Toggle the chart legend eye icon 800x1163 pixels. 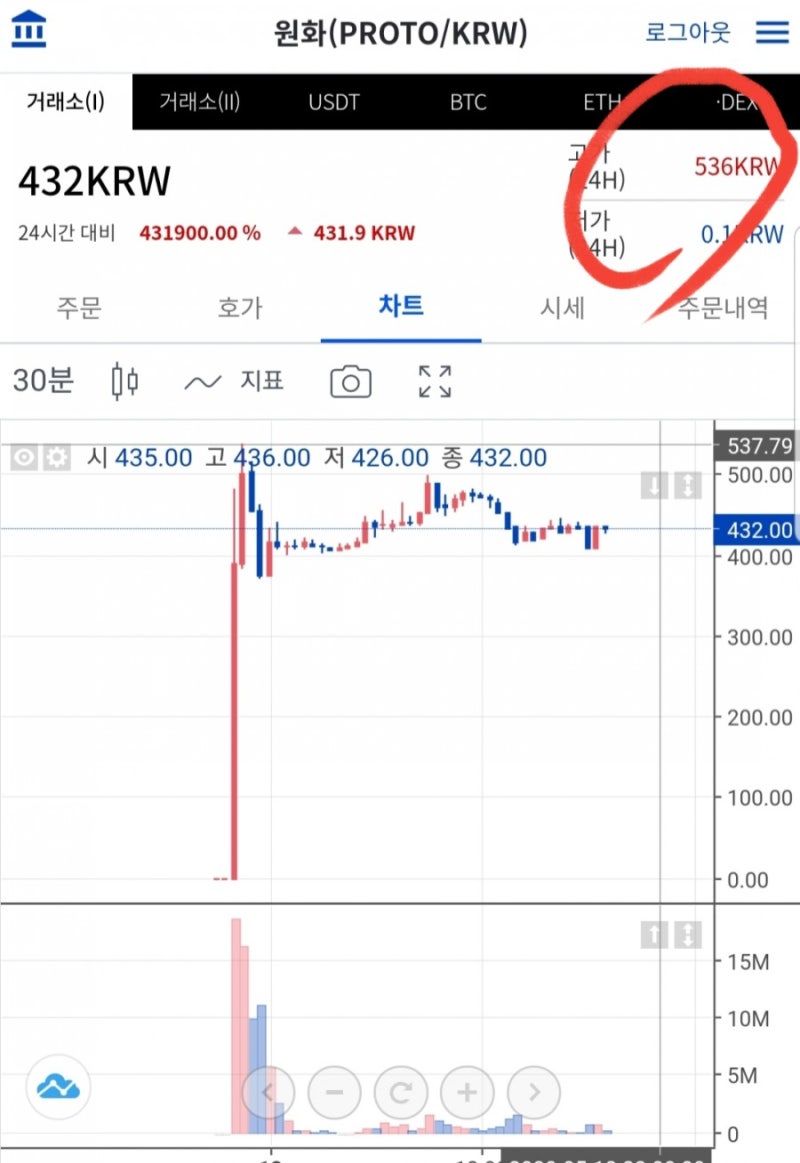pos(24,457)
